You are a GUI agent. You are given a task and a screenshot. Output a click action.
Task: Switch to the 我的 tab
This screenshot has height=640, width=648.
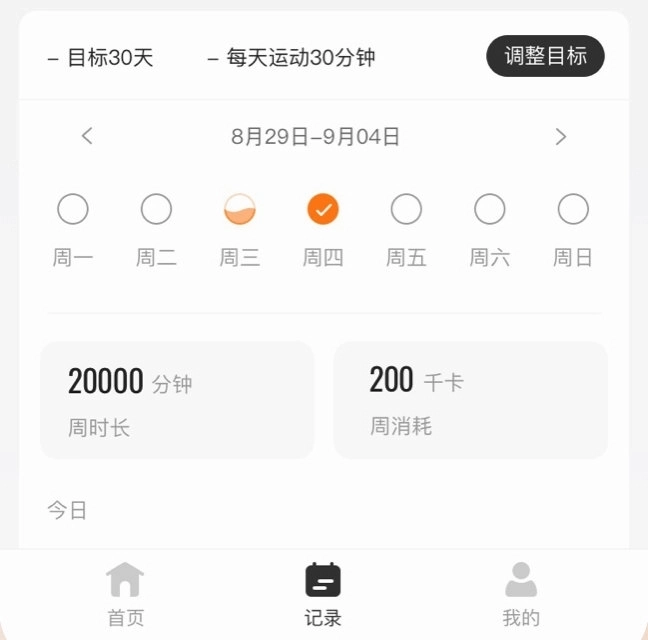(521, 594)
